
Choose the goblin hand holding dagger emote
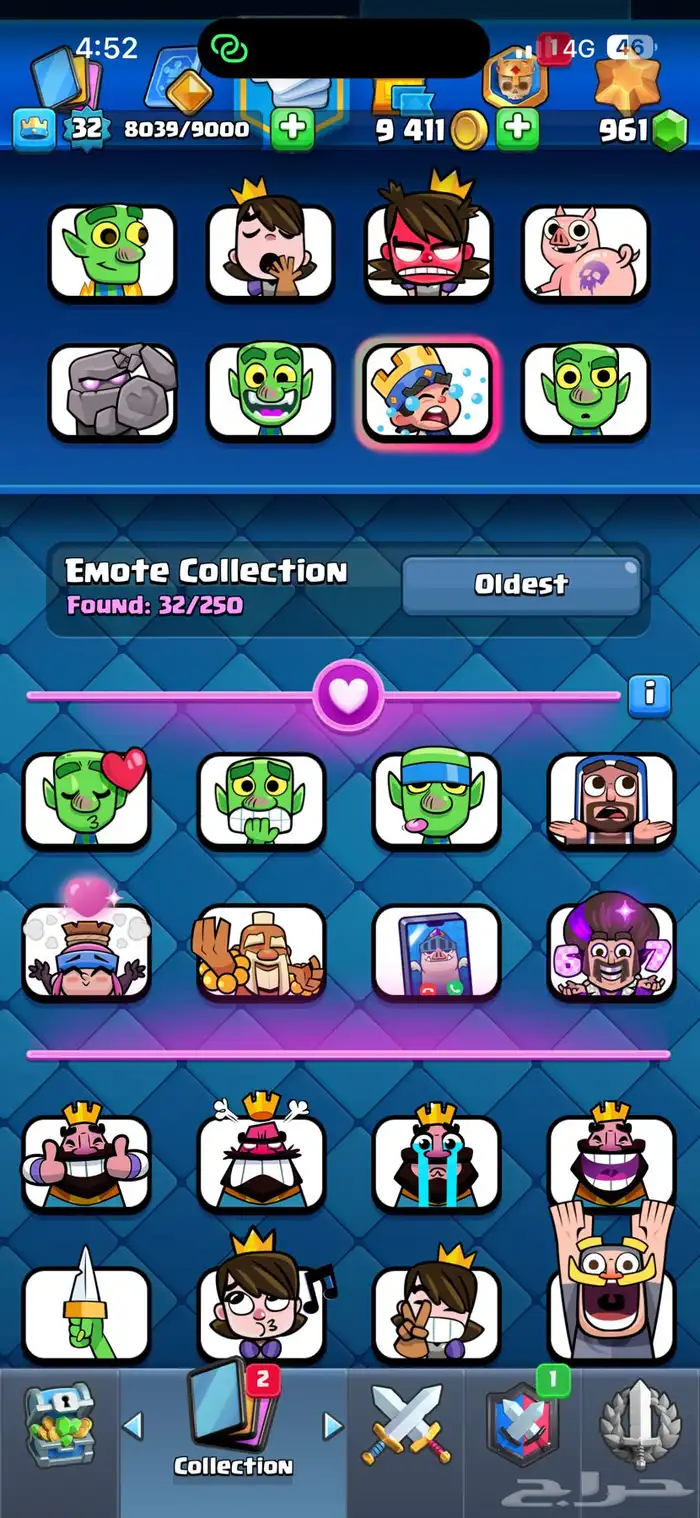(87, 1312)
